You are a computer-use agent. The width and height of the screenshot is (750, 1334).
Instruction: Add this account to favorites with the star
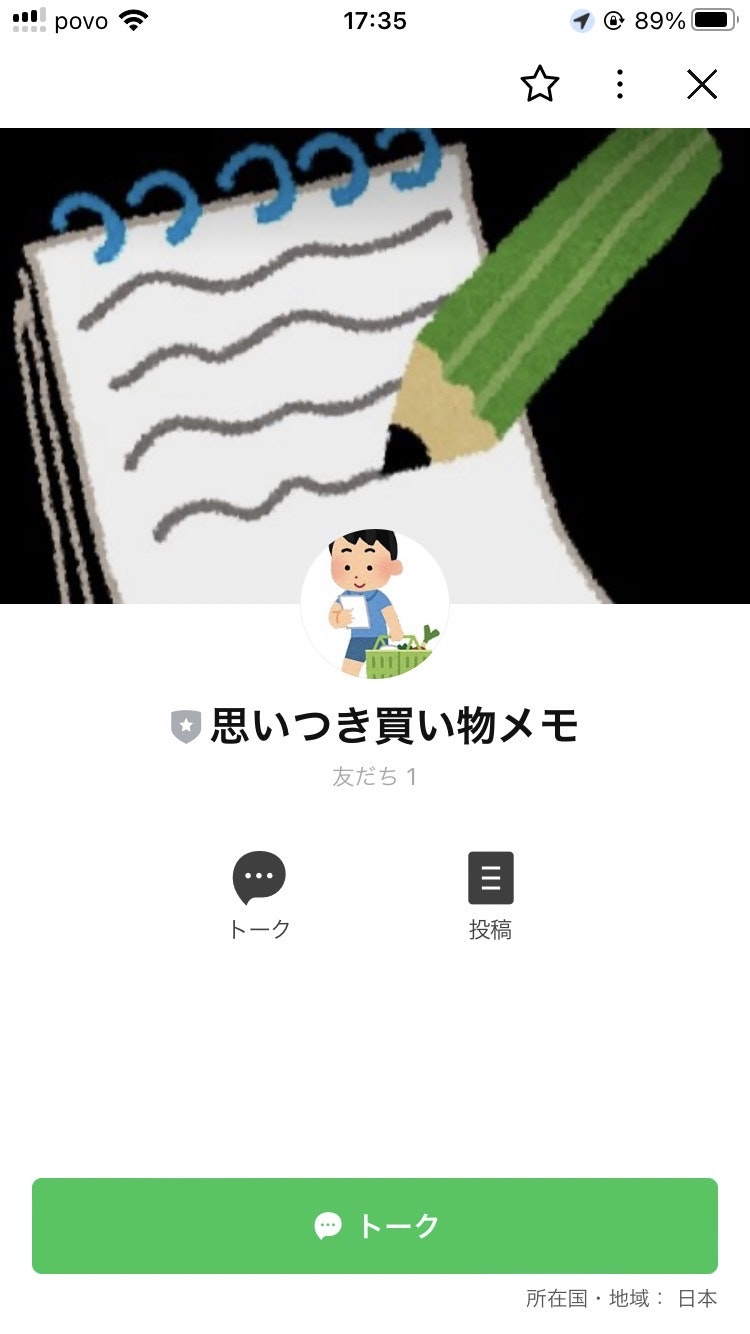540,85
